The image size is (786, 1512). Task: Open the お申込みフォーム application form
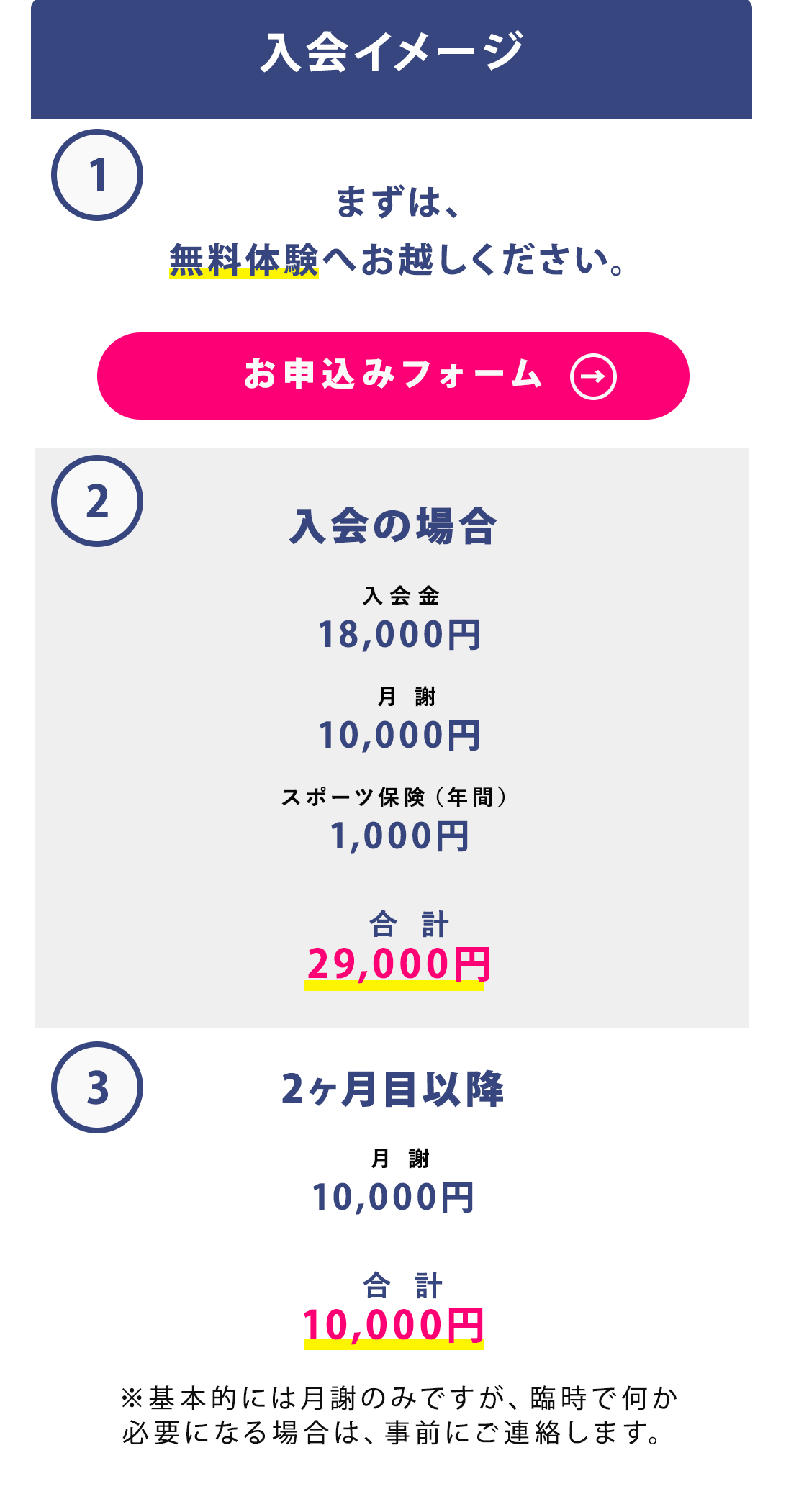(x=393, y=376)
